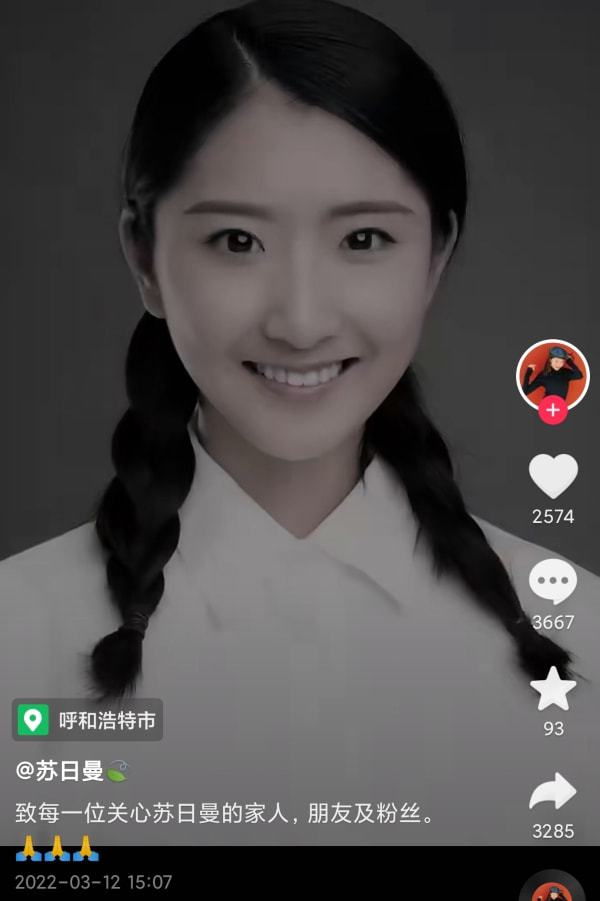Like this video with the heart

point(553,477)
